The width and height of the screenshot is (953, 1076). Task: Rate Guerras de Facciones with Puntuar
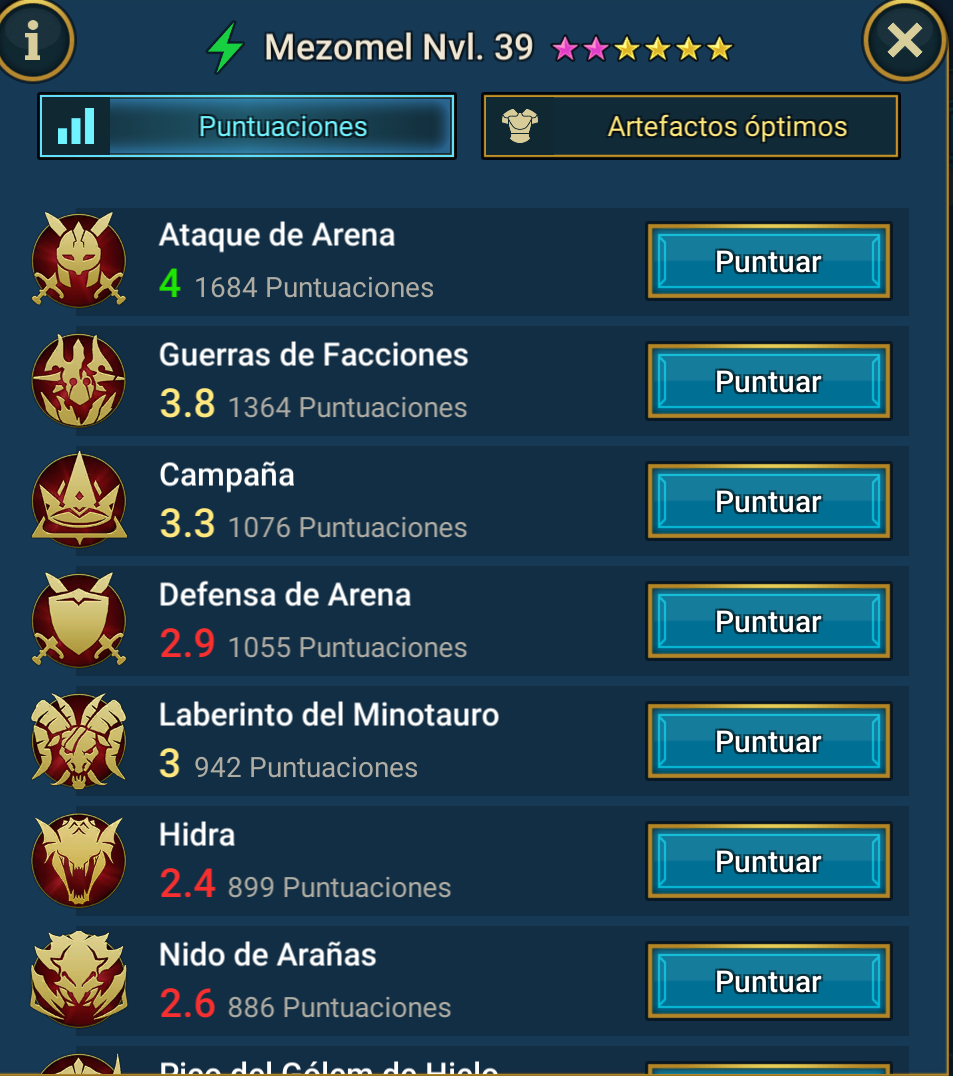(x=768, y=382)
